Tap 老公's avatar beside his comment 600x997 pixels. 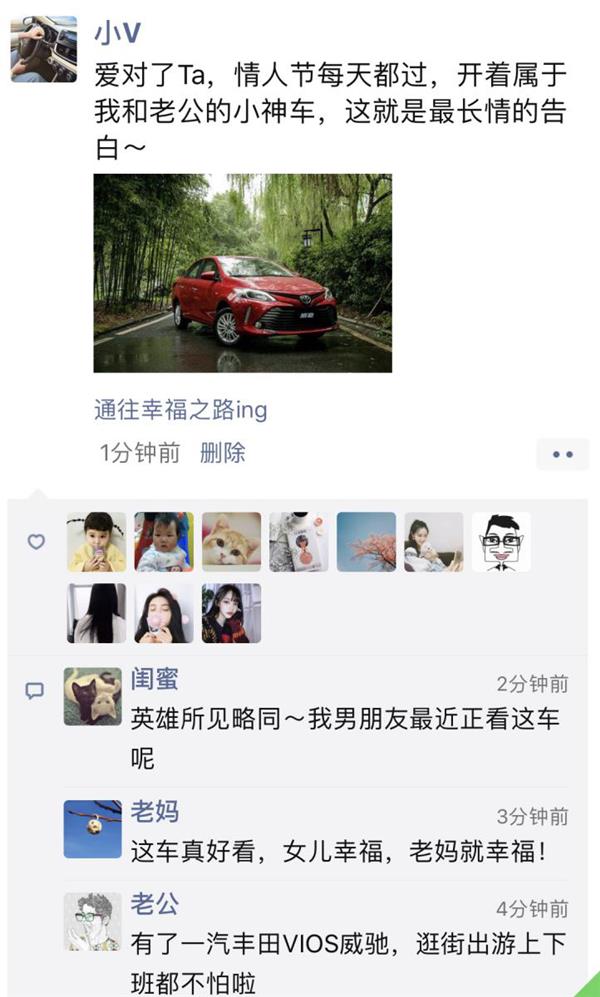[92, 921]
